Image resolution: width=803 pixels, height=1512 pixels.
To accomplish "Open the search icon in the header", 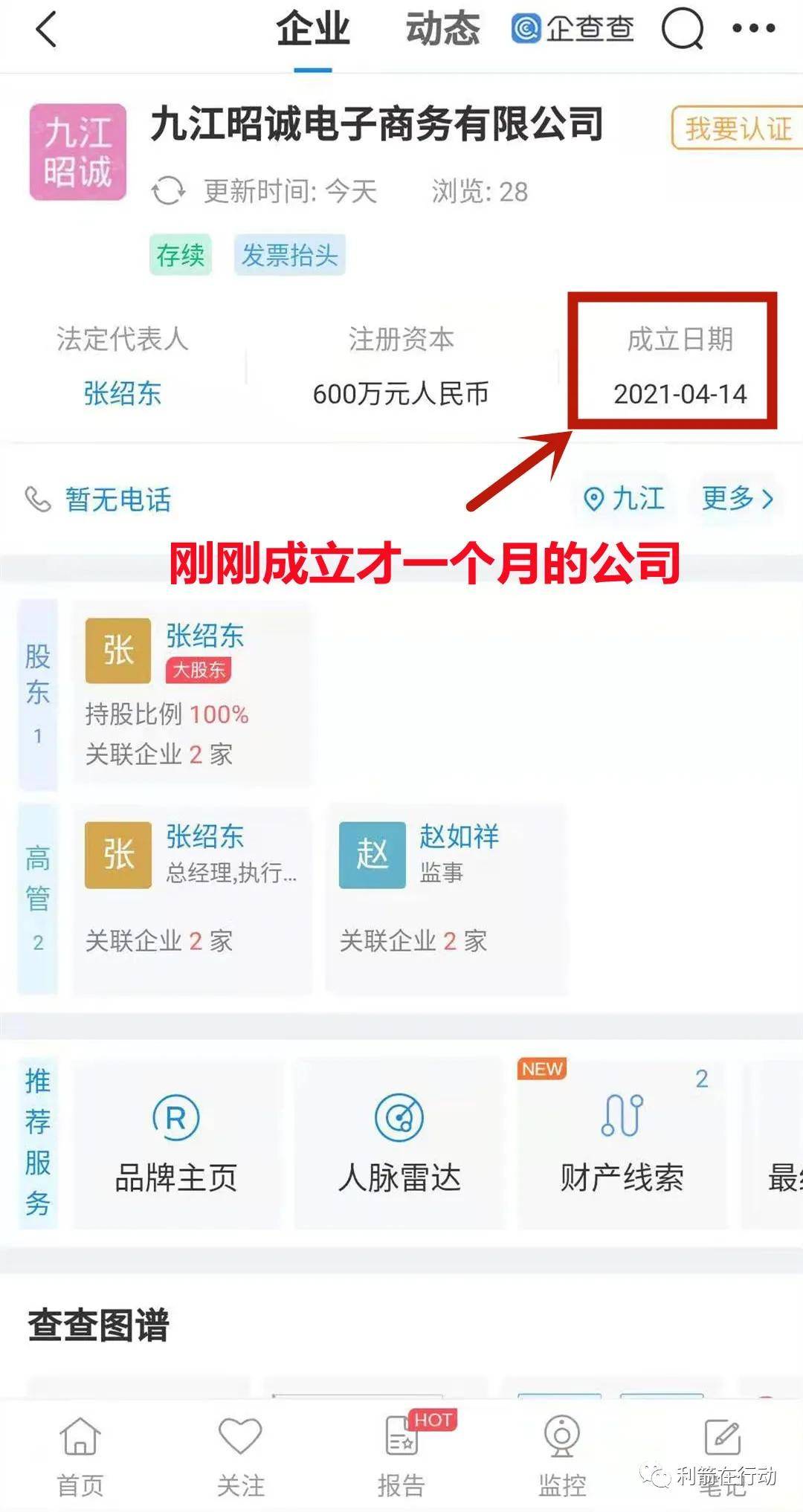I will click(x=682, y=30).
